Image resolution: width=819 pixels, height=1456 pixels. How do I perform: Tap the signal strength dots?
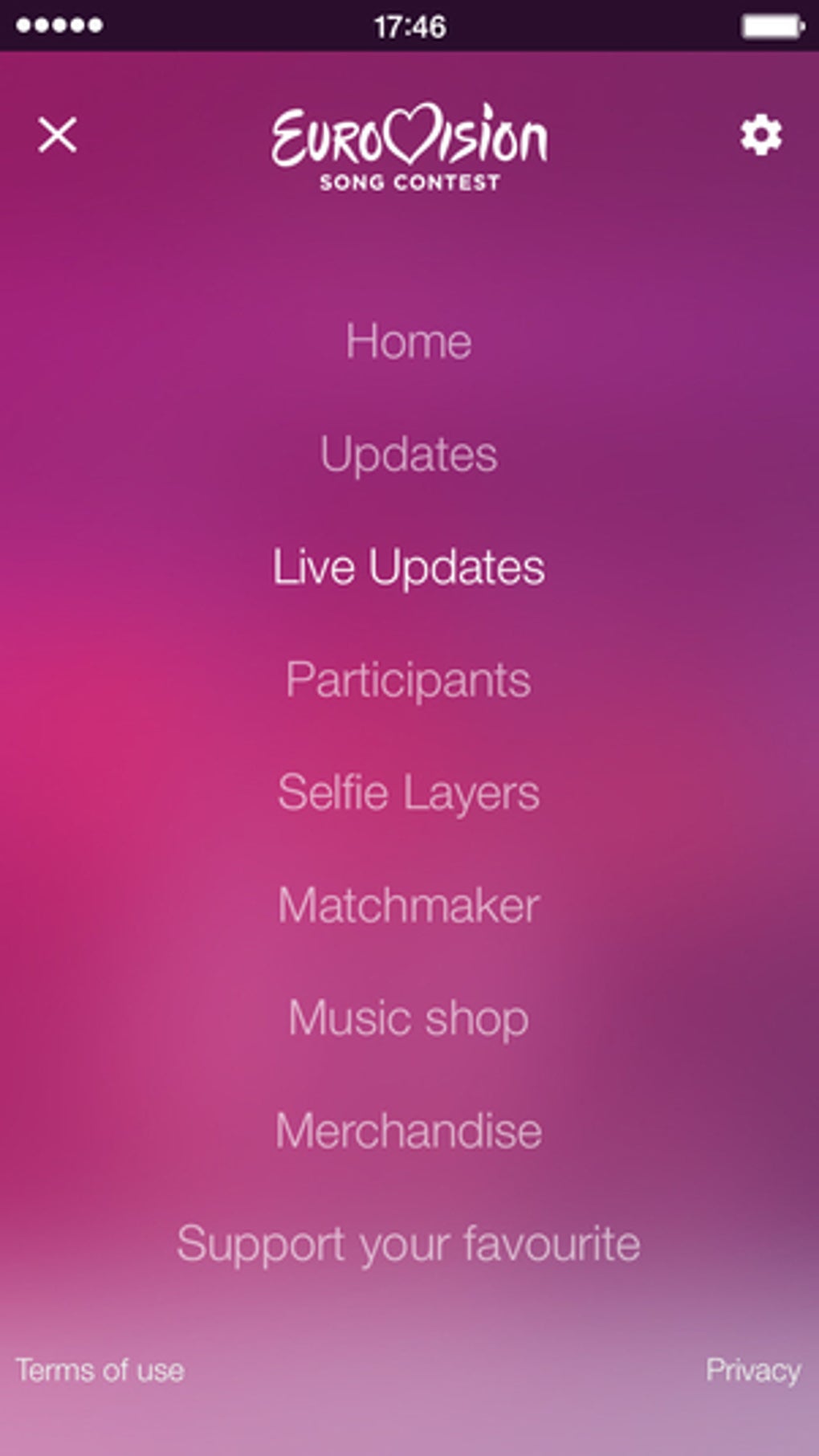(59, 26)
